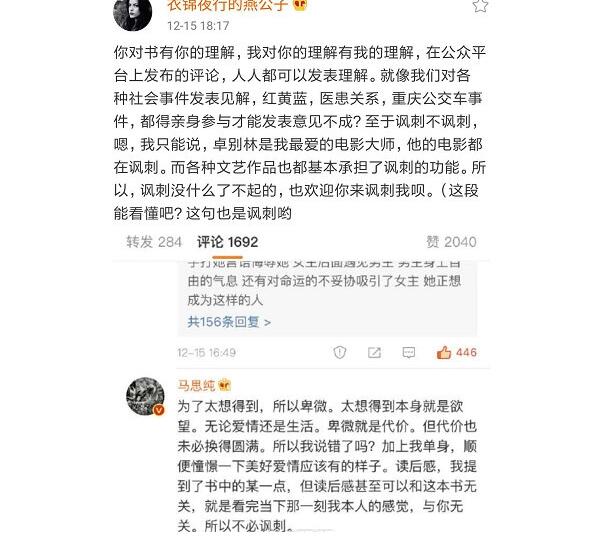Switch to the 评论 1692 tab
The image size is (601, 536).
pyautogui.click(x=227, y=241)
